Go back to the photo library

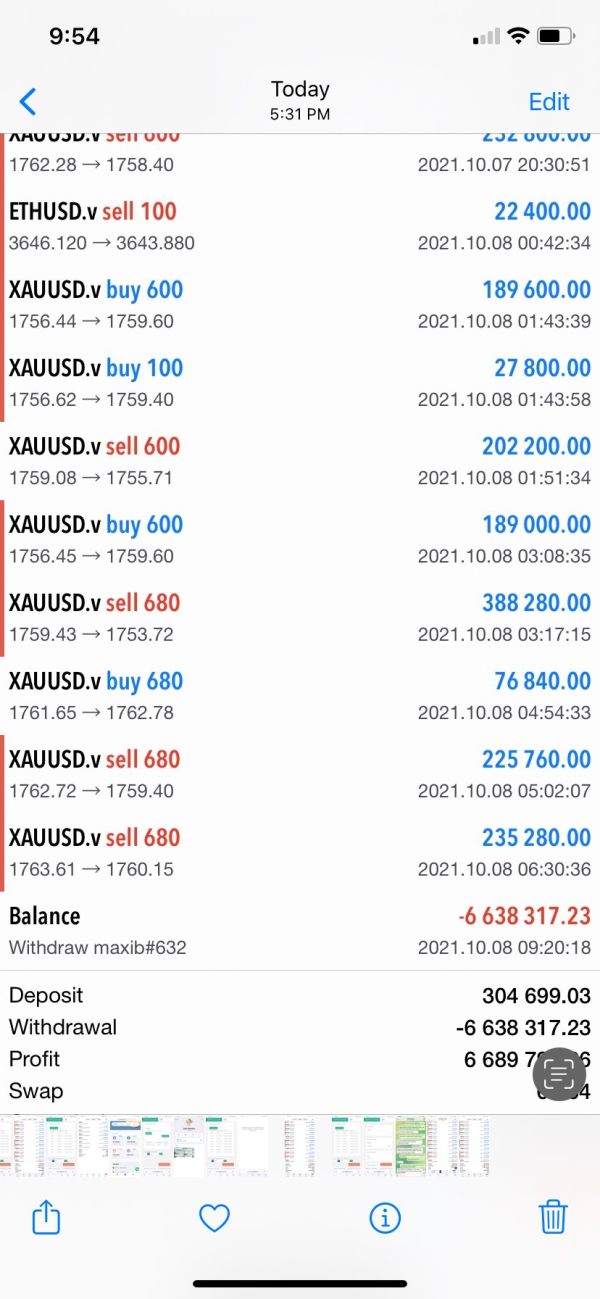coord(28,101)
